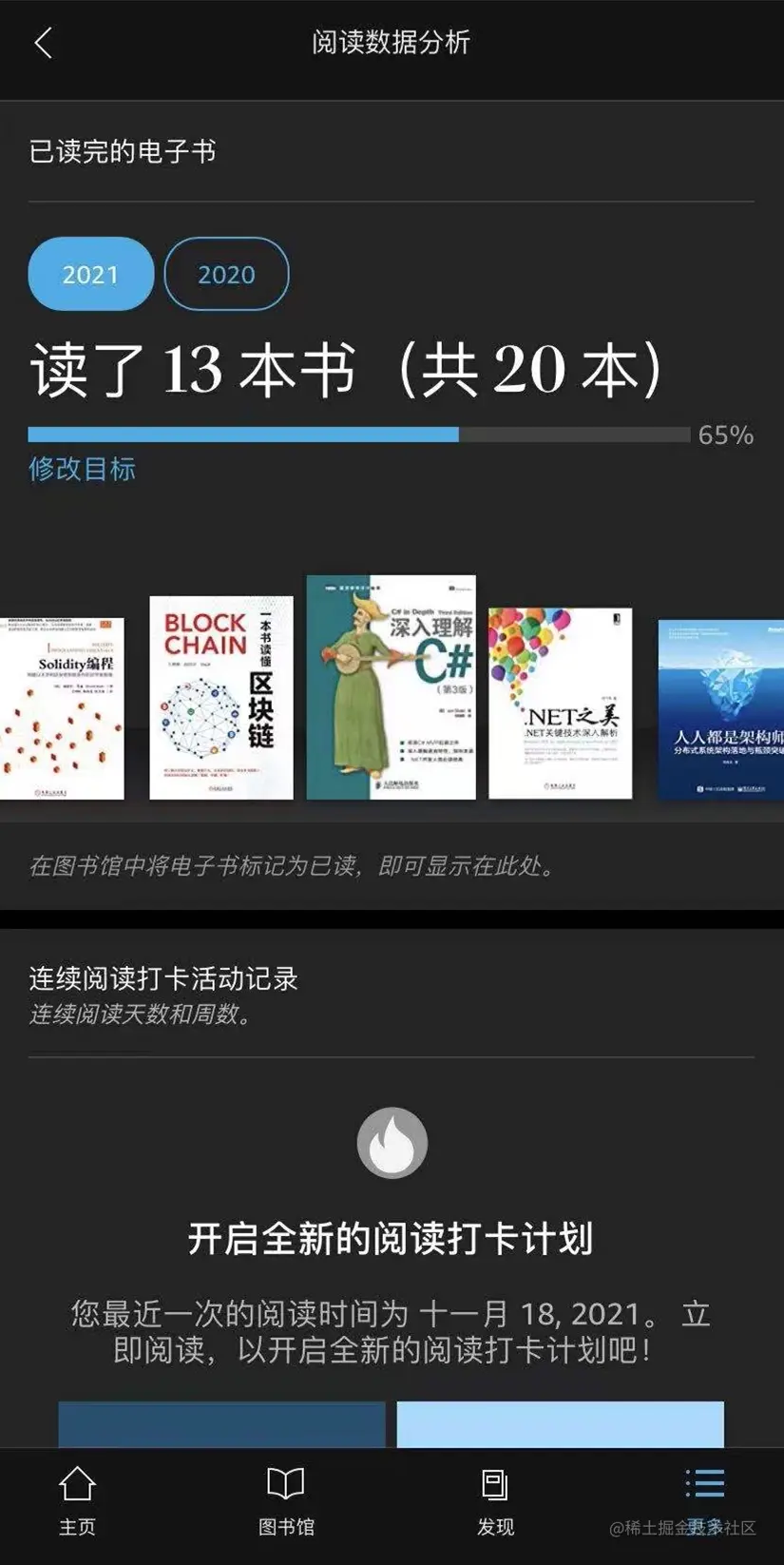Open the 发现 tab
Screen dimensions: 784x1565
[495, 1501]
